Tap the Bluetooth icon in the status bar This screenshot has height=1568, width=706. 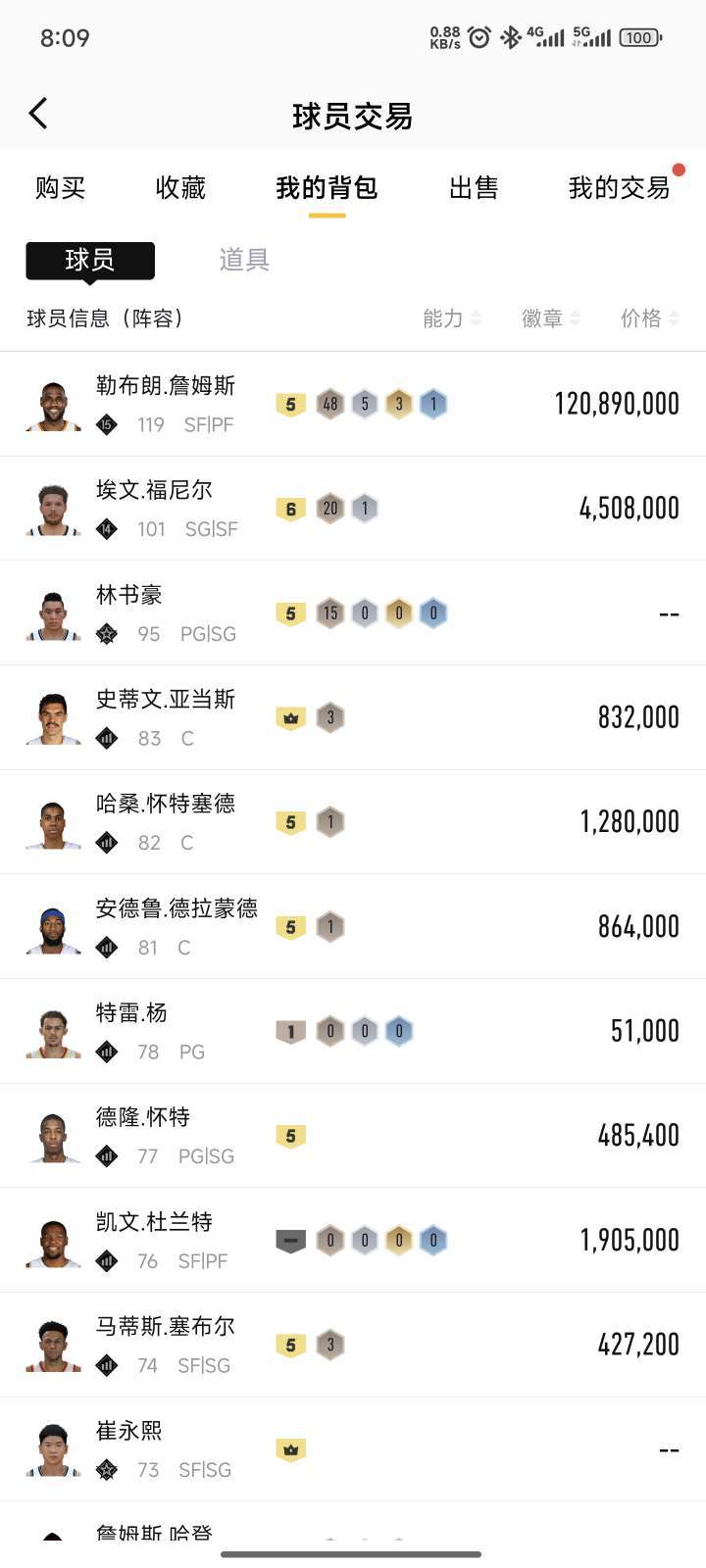509,37
